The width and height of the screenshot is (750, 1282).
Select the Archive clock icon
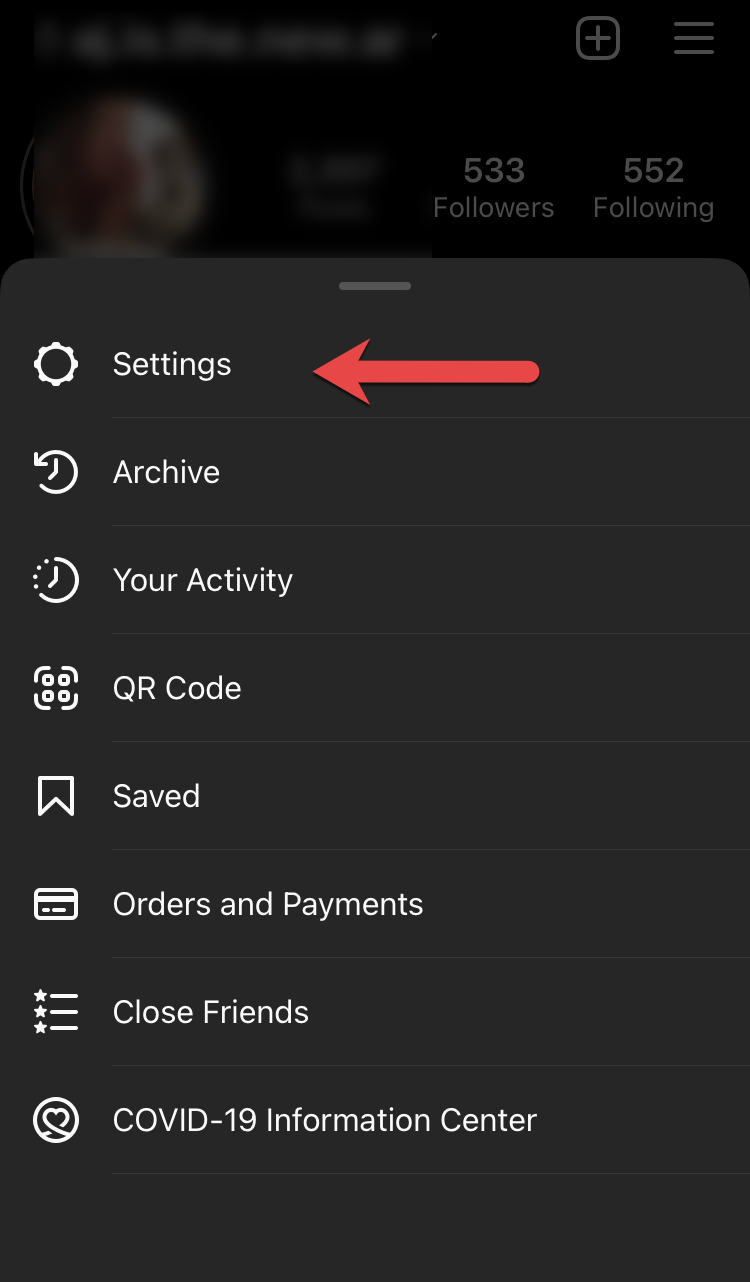coord(55,472)
